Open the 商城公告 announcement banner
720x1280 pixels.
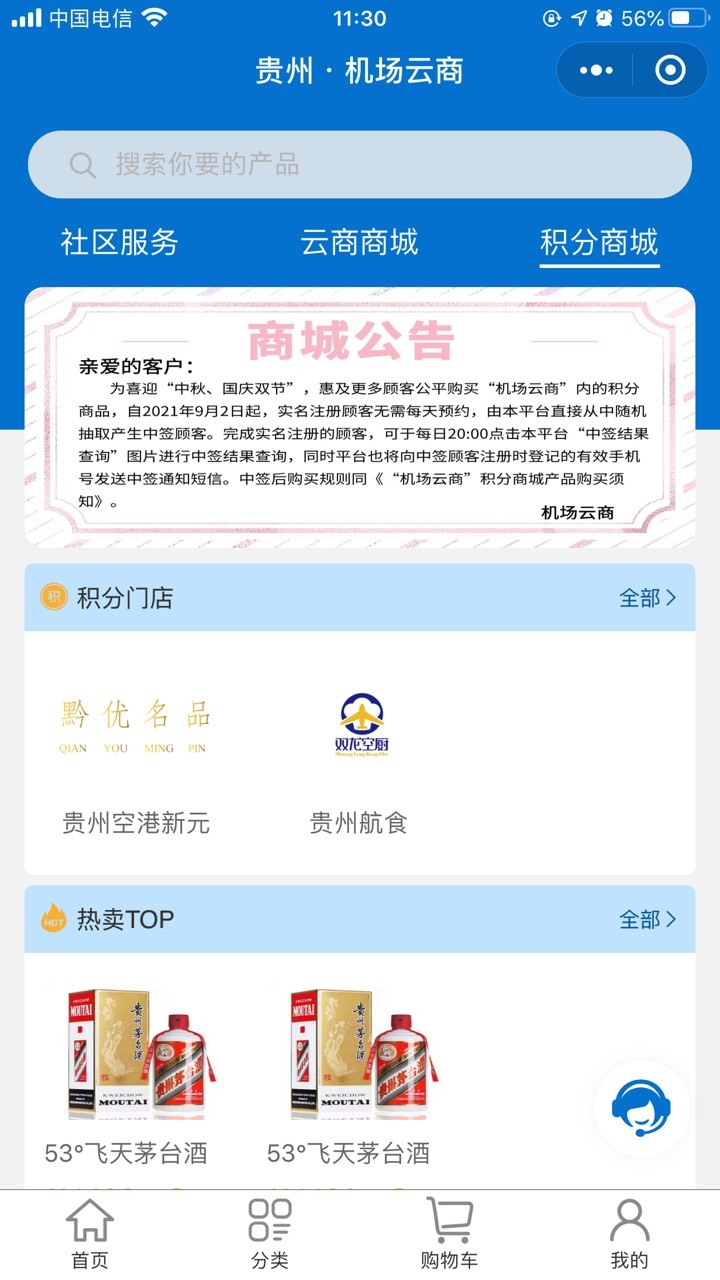tap(360, 417)
